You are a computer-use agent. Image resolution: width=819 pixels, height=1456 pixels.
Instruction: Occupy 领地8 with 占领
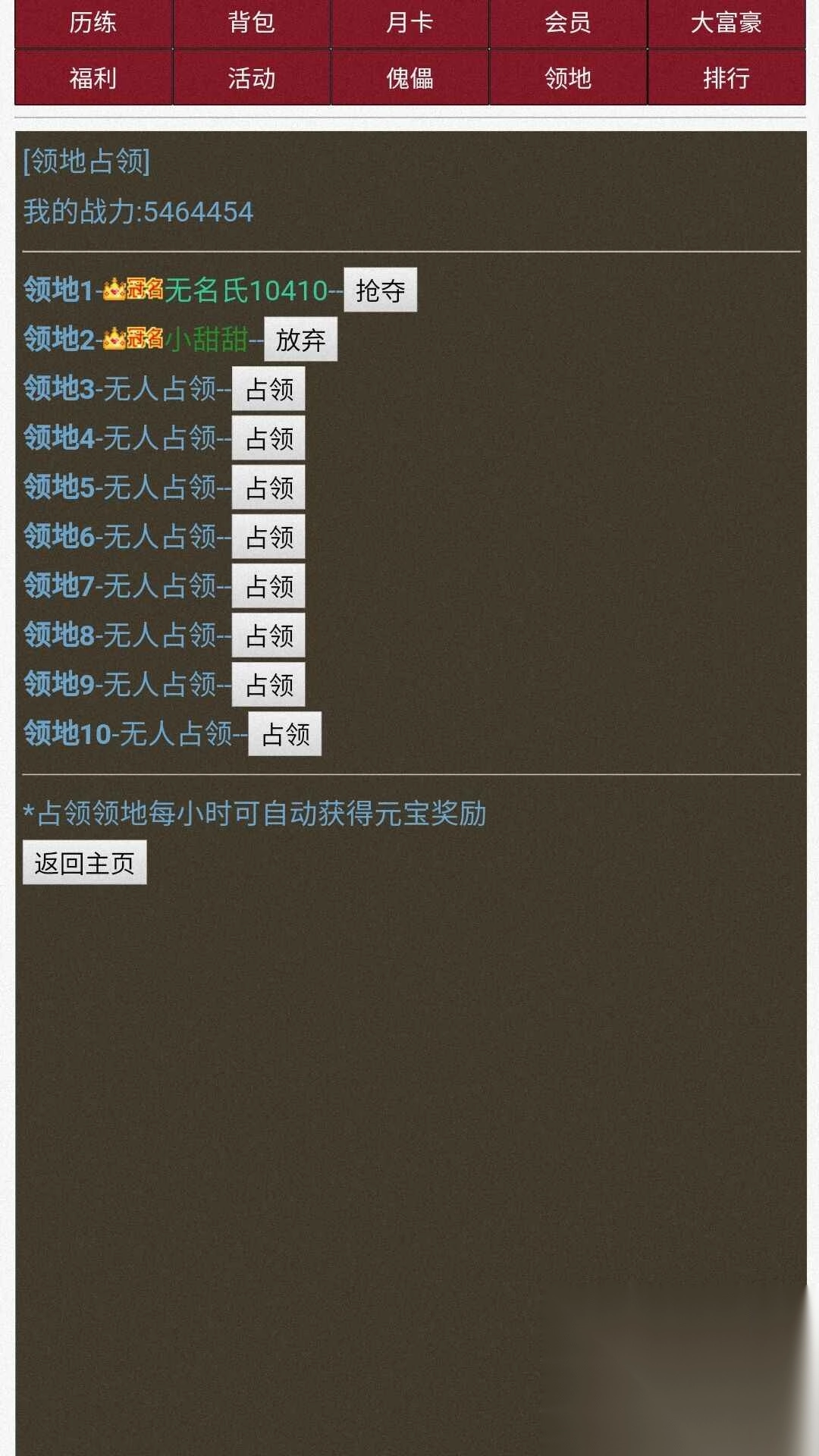[268, 635]
